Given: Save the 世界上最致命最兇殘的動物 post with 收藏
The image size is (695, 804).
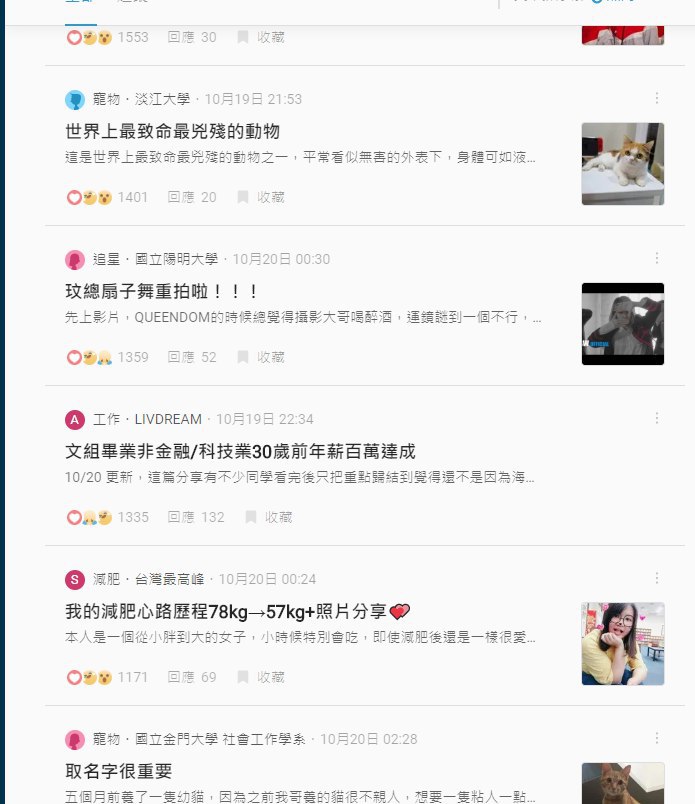Looking at the screenshot, I should tap(261, 197).
